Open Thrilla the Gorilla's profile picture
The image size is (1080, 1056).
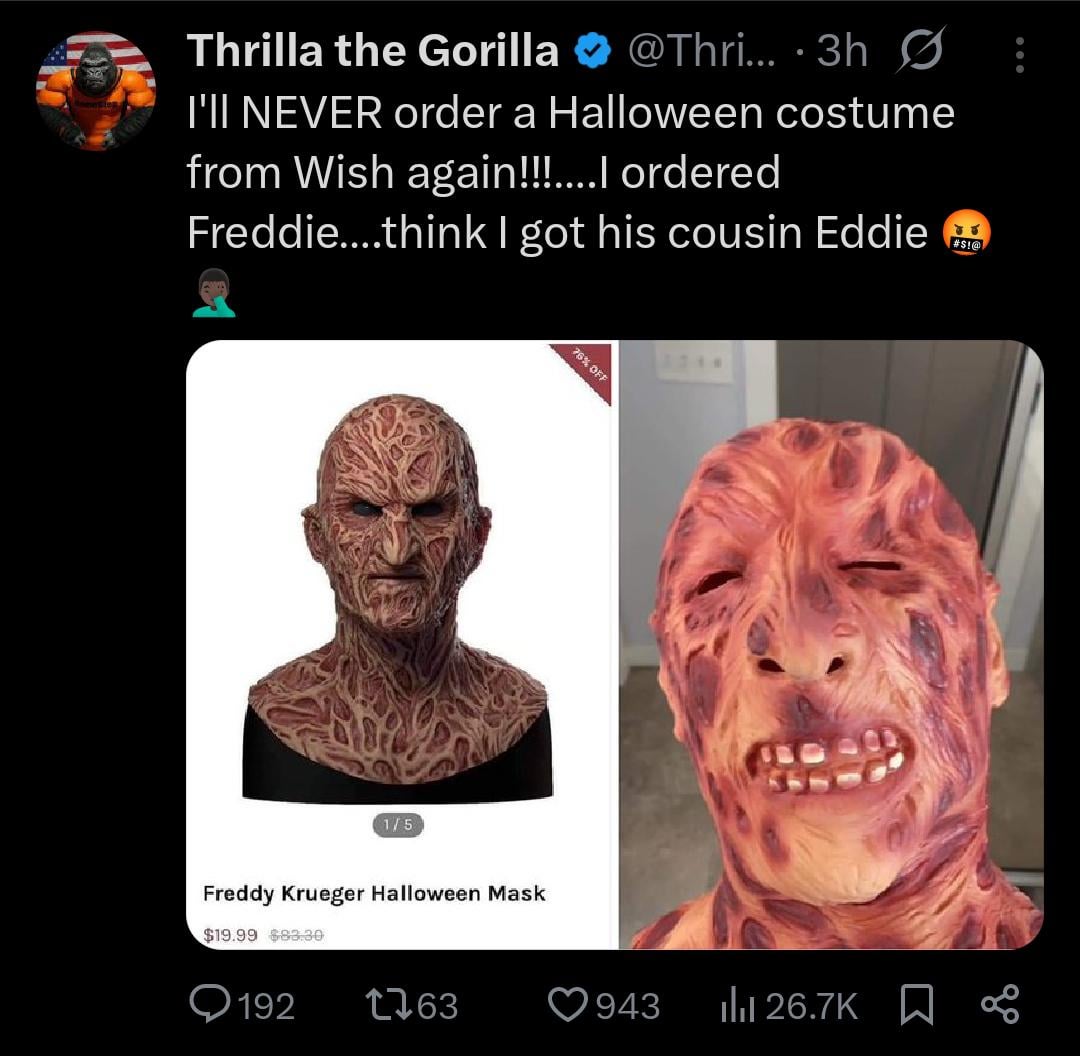click(x=95, y=92)
